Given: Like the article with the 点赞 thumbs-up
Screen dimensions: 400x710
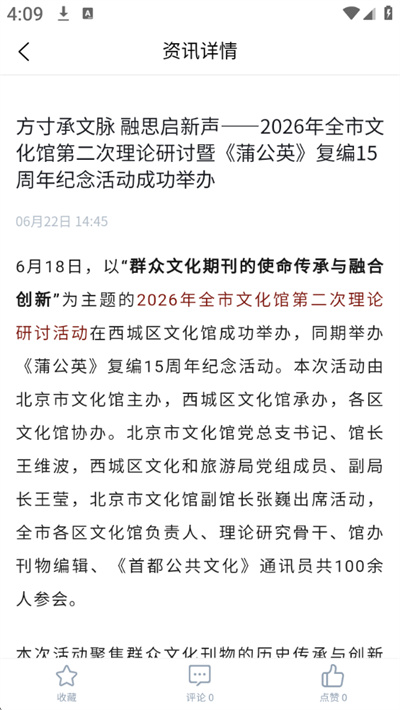Looking at the screenshot, I should click(333, 683).
